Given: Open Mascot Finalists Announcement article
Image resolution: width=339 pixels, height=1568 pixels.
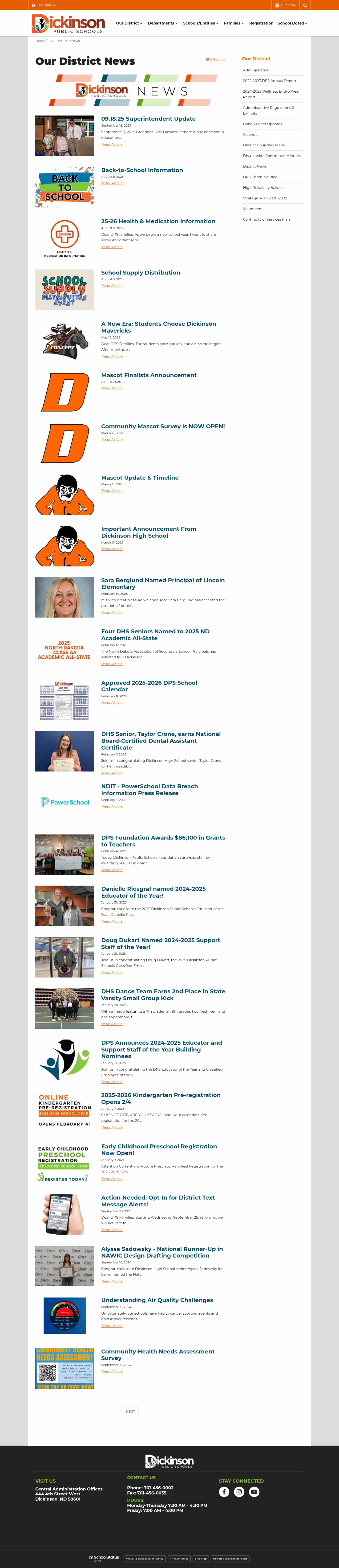Looking at the screenshot, I should [x=149, y=375].
